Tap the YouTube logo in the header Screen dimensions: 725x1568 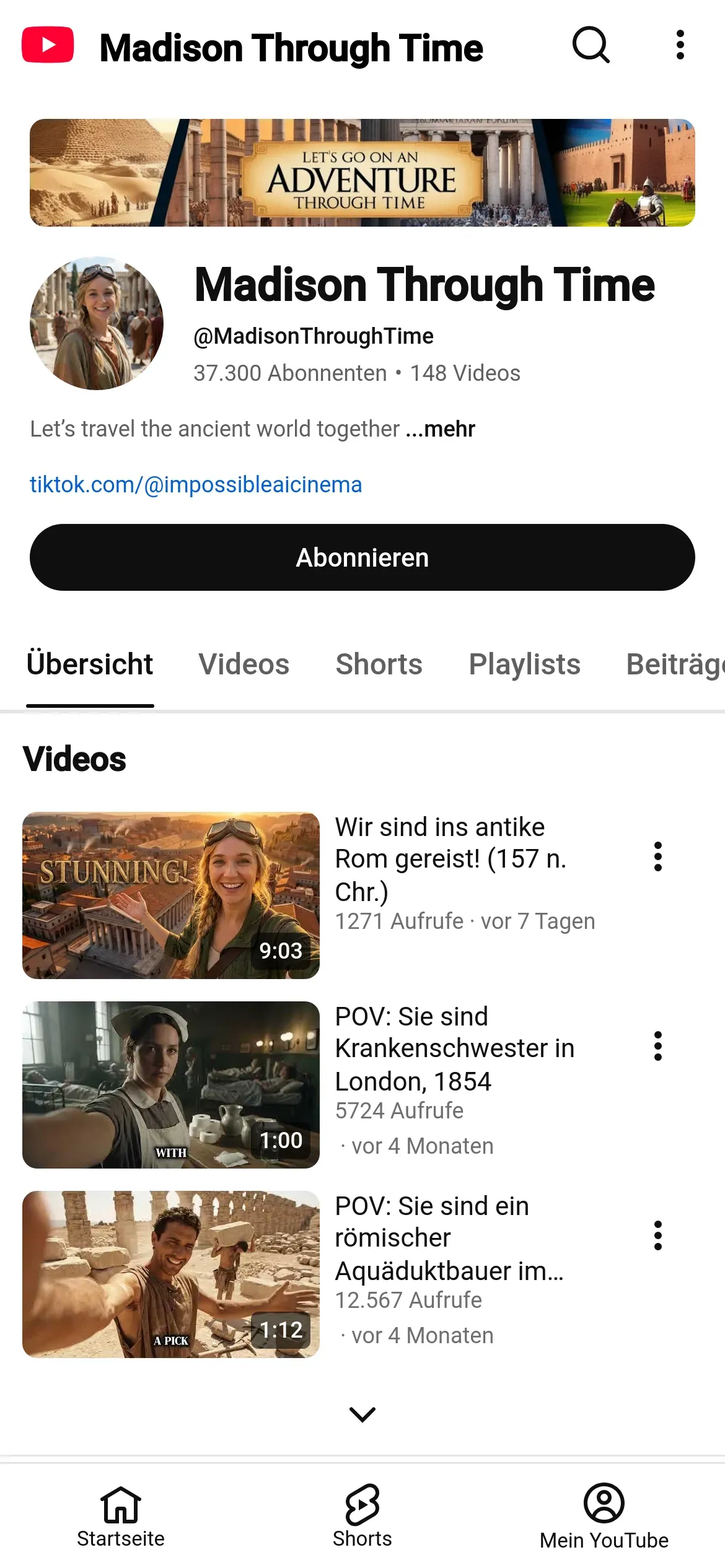(48, 45)
